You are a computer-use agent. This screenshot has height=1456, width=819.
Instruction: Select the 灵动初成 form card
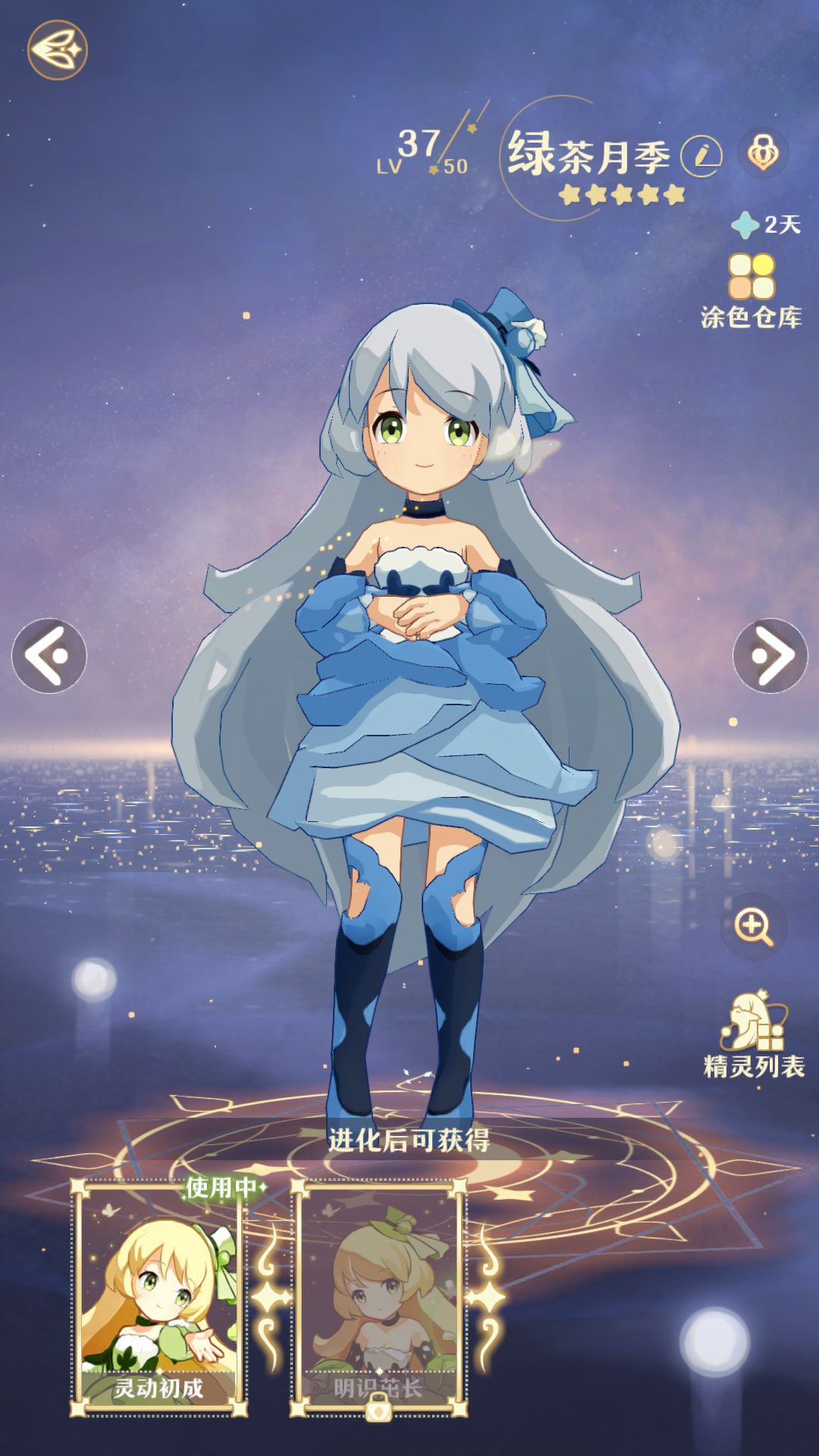tap(158, 1298)
